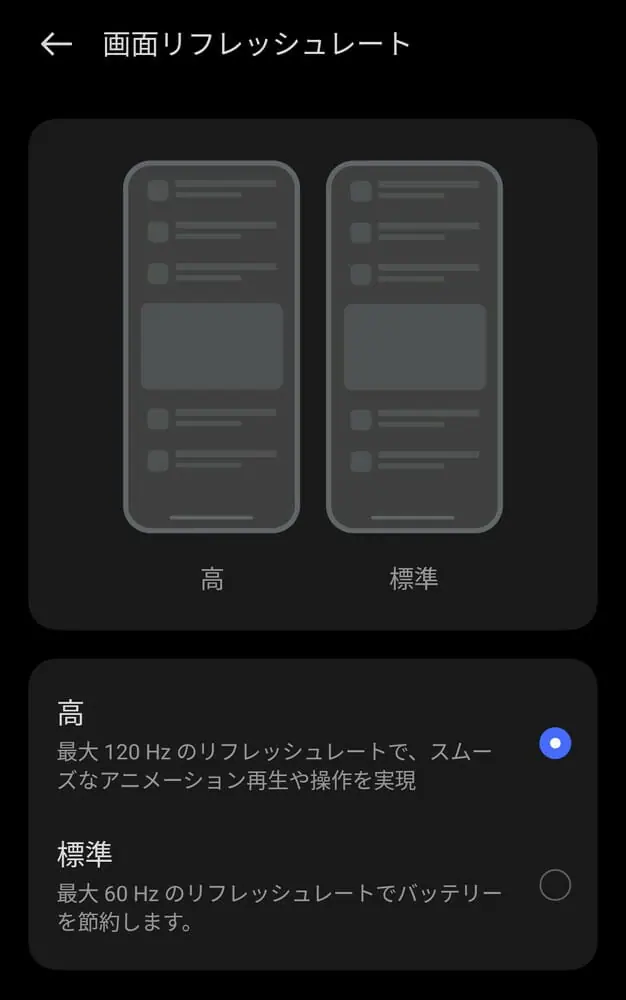Choose the 標準 60 Hz refresh rate
Viewport: 626px width, 1000px height.
pos(554,885)
